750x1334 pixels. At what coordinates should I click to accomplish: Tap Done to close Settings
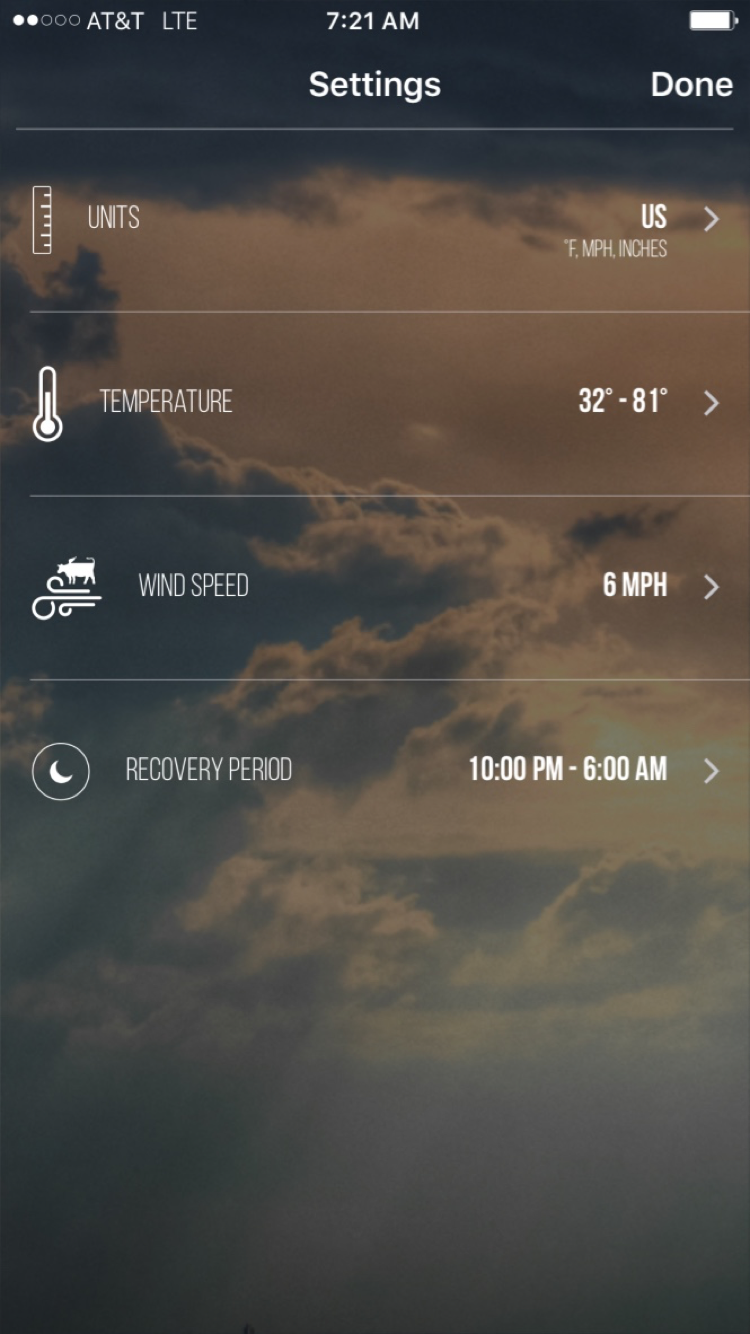point(691,85)
